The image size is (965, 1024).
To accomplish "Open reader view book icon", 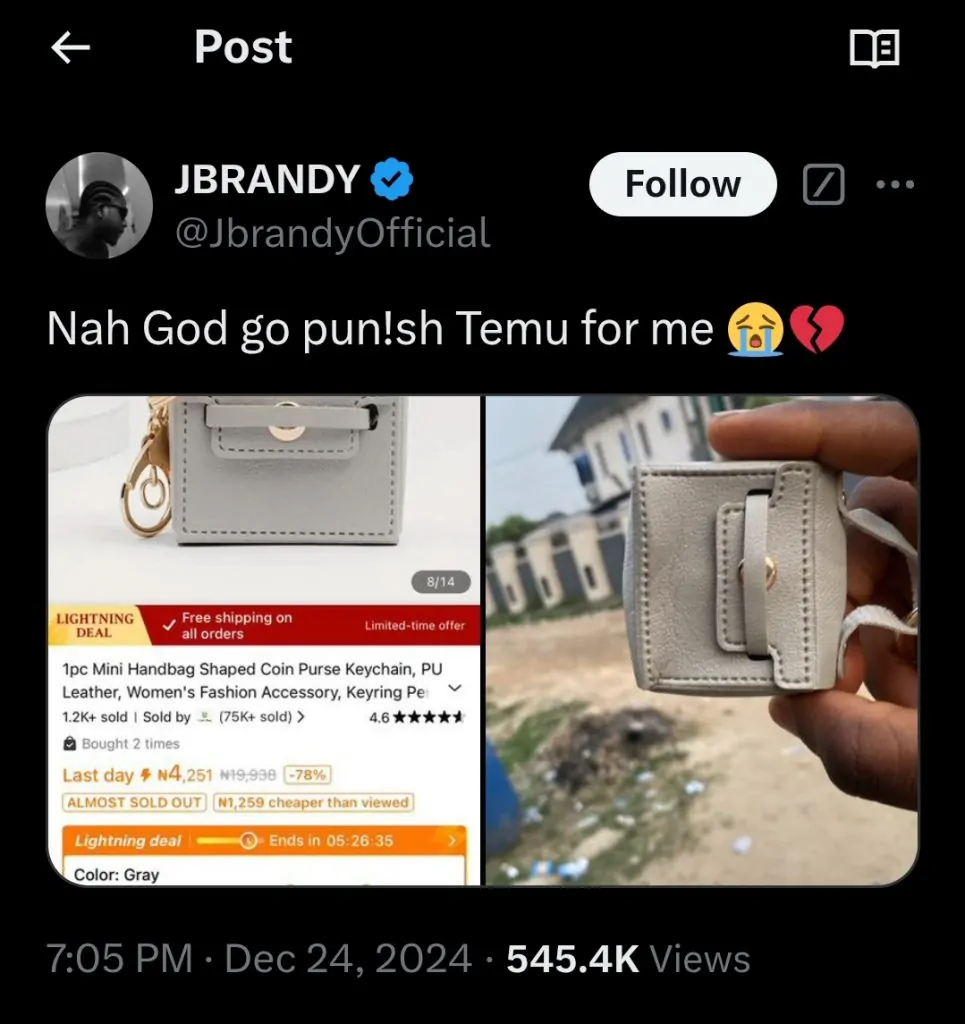I will click(874, 48).
